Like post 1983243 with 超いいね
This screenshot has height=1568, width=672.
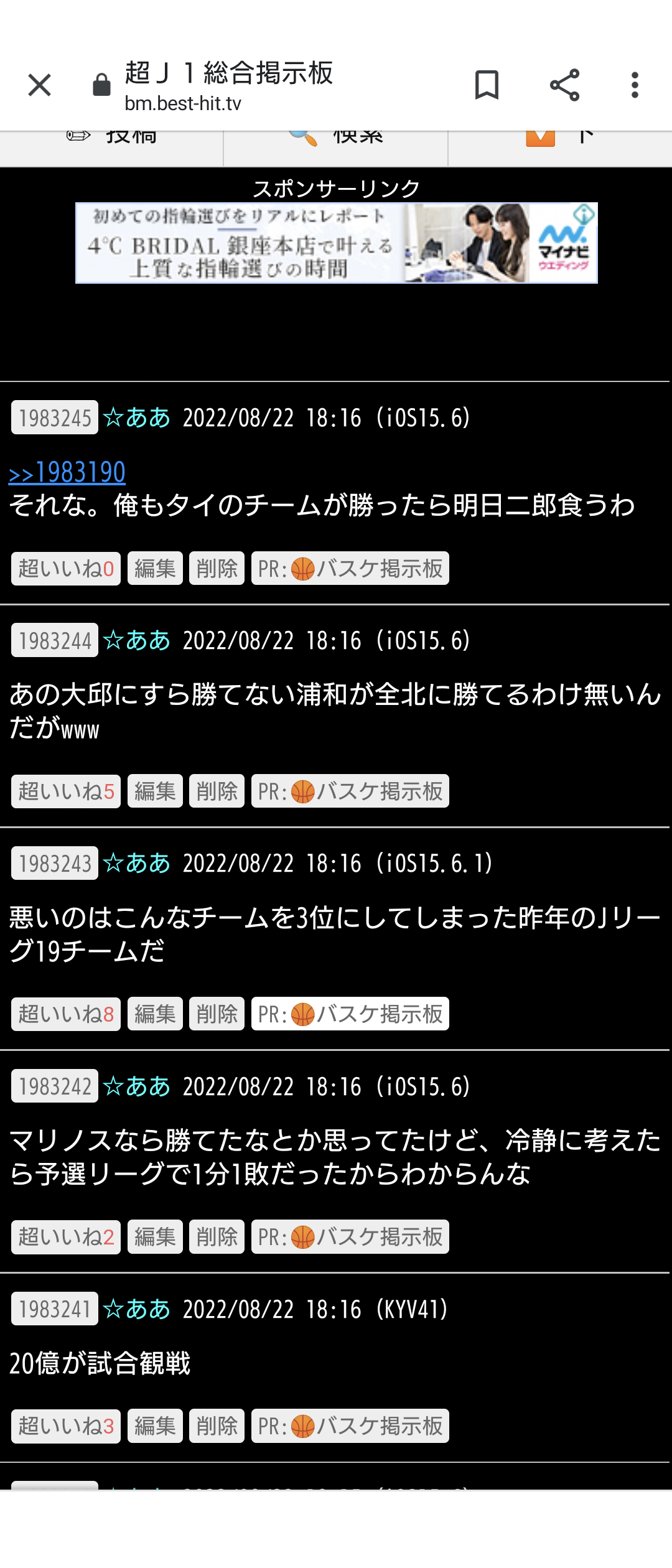pyautogui.click(x=66, y=1014)
